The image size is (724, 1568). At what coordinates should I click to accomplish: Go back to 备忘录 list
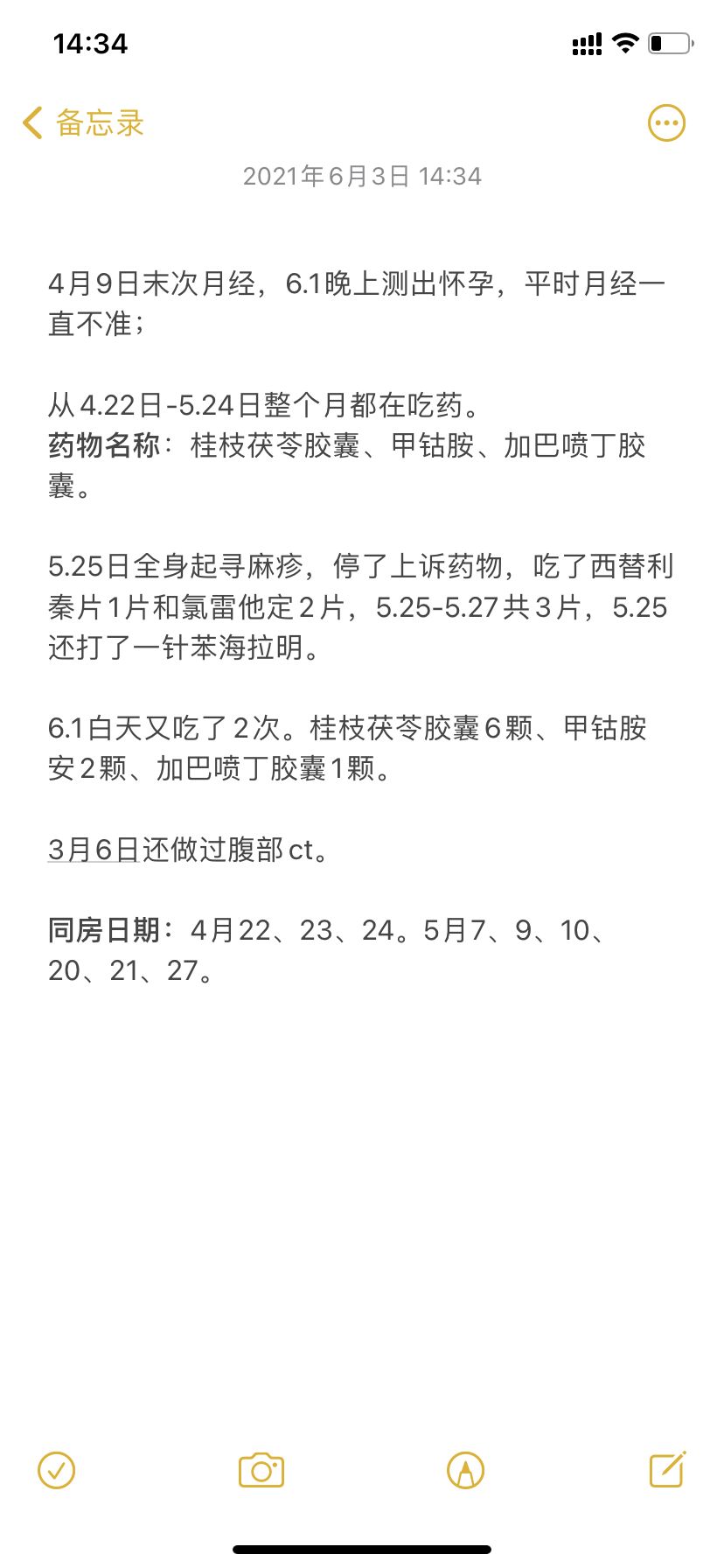coord(83,122)
